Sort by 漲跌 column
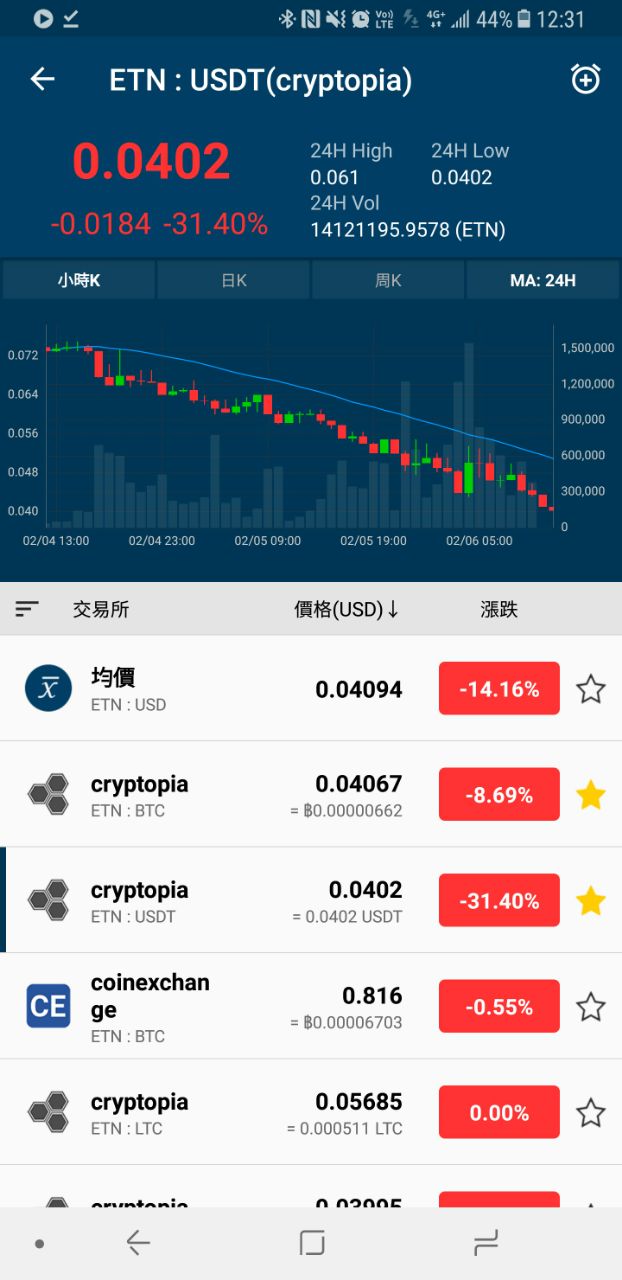This screenshot has height=1280, width=622. (499, 609)
